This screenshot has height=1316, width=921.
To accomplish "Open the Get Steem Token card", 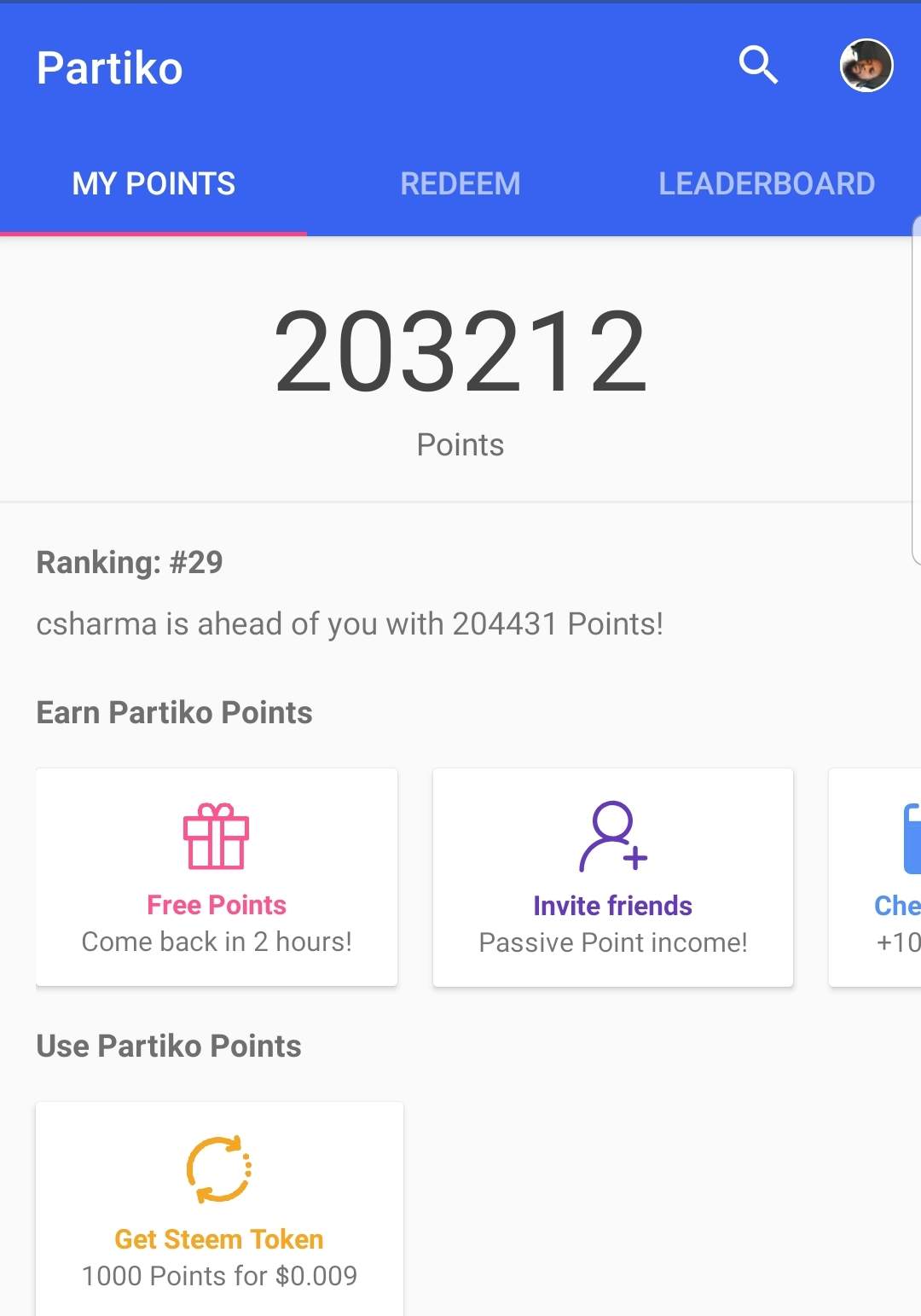I will (219, 1209).
